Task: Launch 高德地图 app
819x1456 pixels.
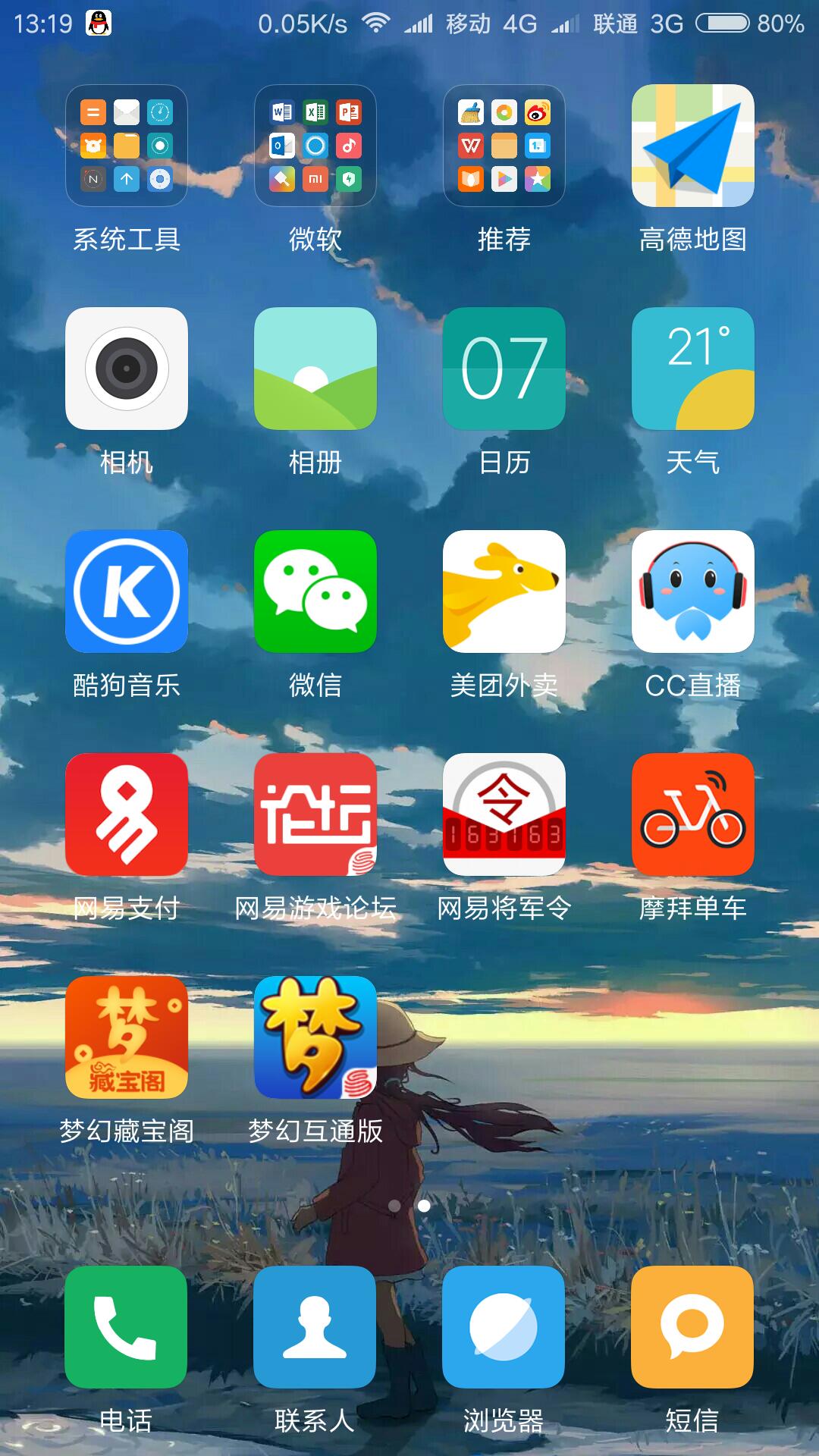Action: 693,146
